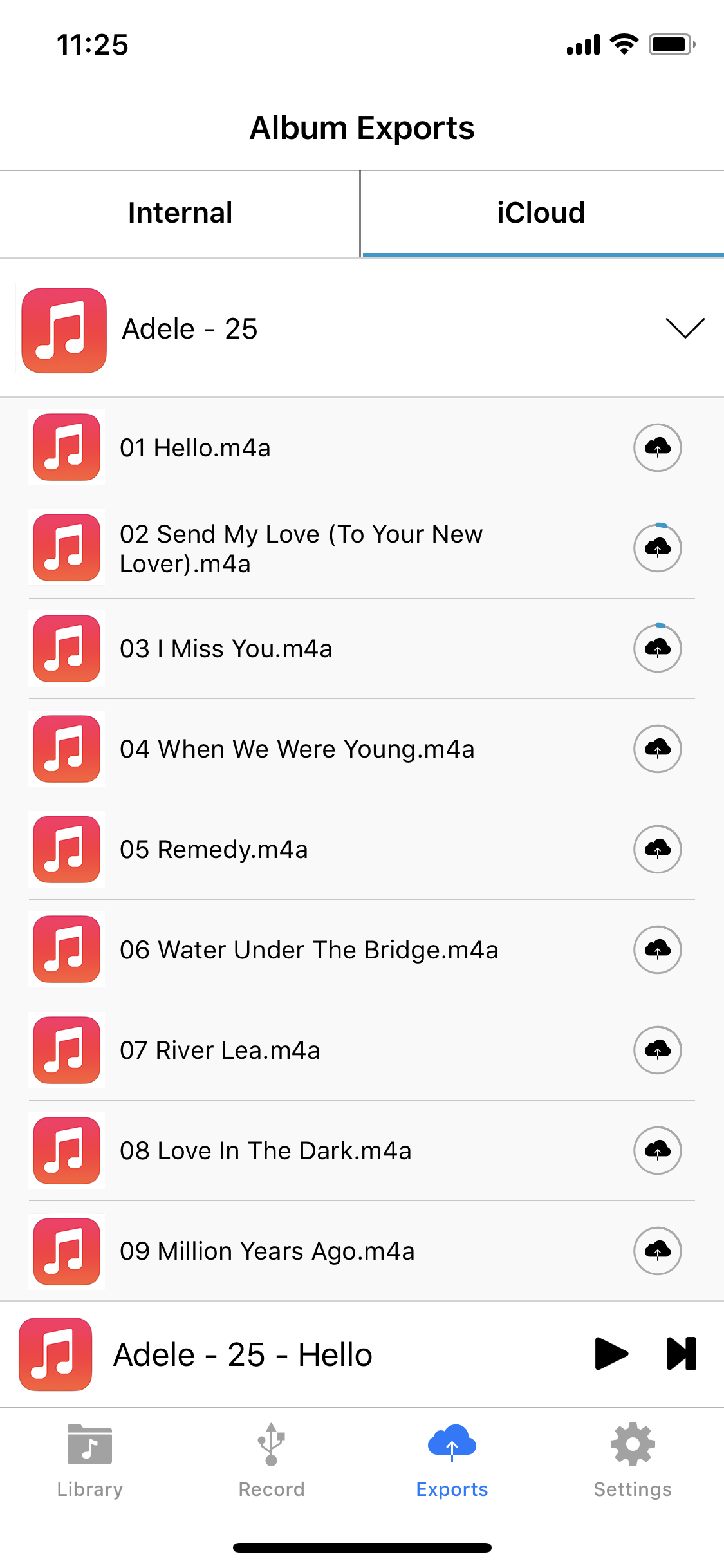Open 09 Million Years Ago.m4a
This screenshot has height=1568, width=724.
(267, 1251)
